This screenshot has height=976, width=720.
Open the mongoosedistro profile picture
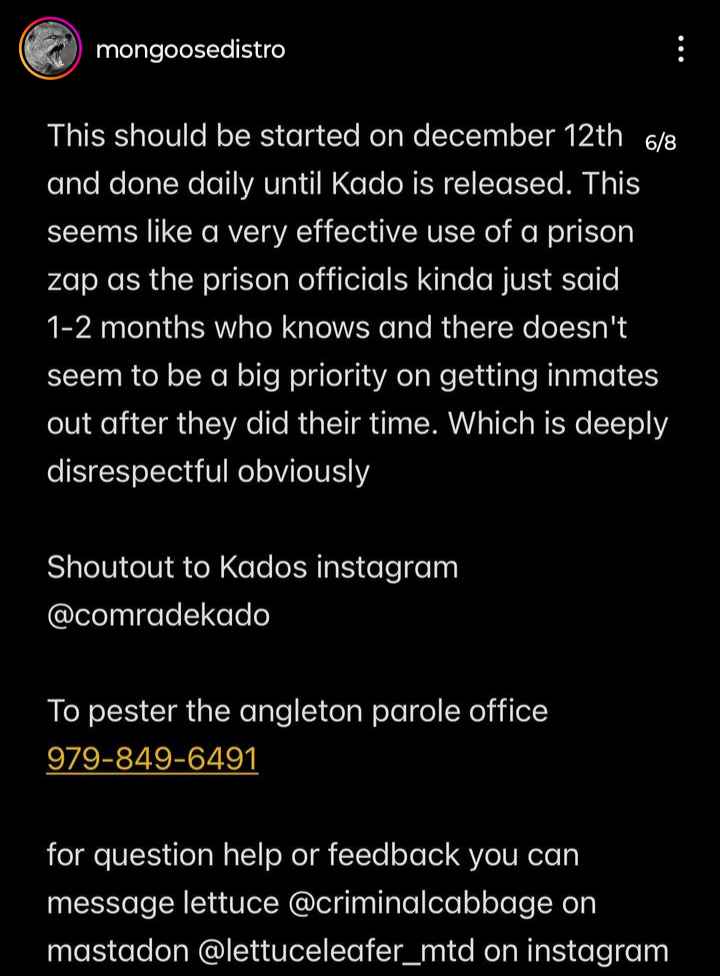coord(47,49)
